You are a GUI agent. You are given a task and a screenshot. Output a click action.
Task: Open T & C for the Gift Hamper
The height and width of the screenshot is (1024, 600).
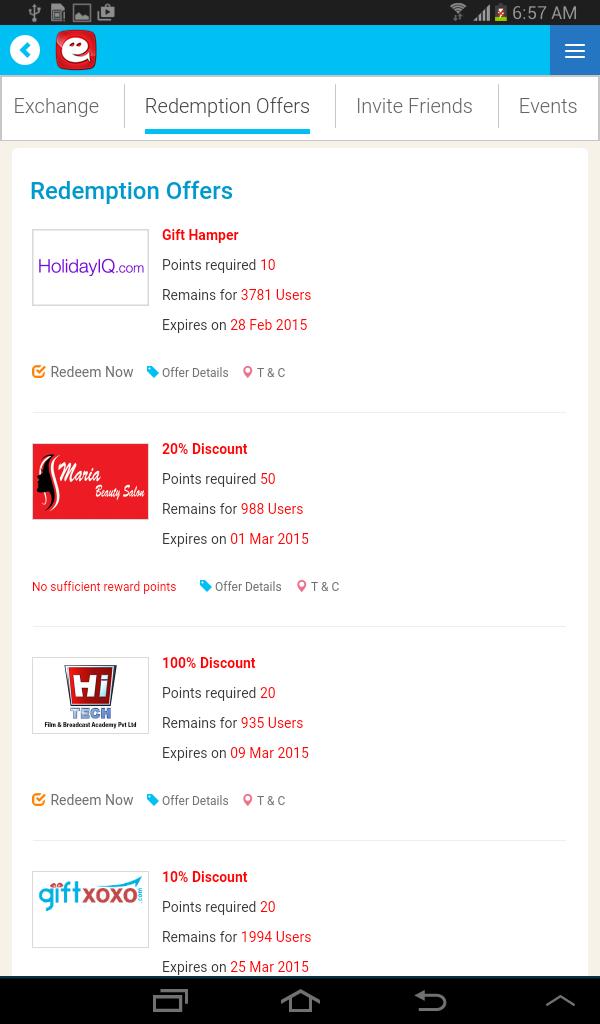point(264,373)
